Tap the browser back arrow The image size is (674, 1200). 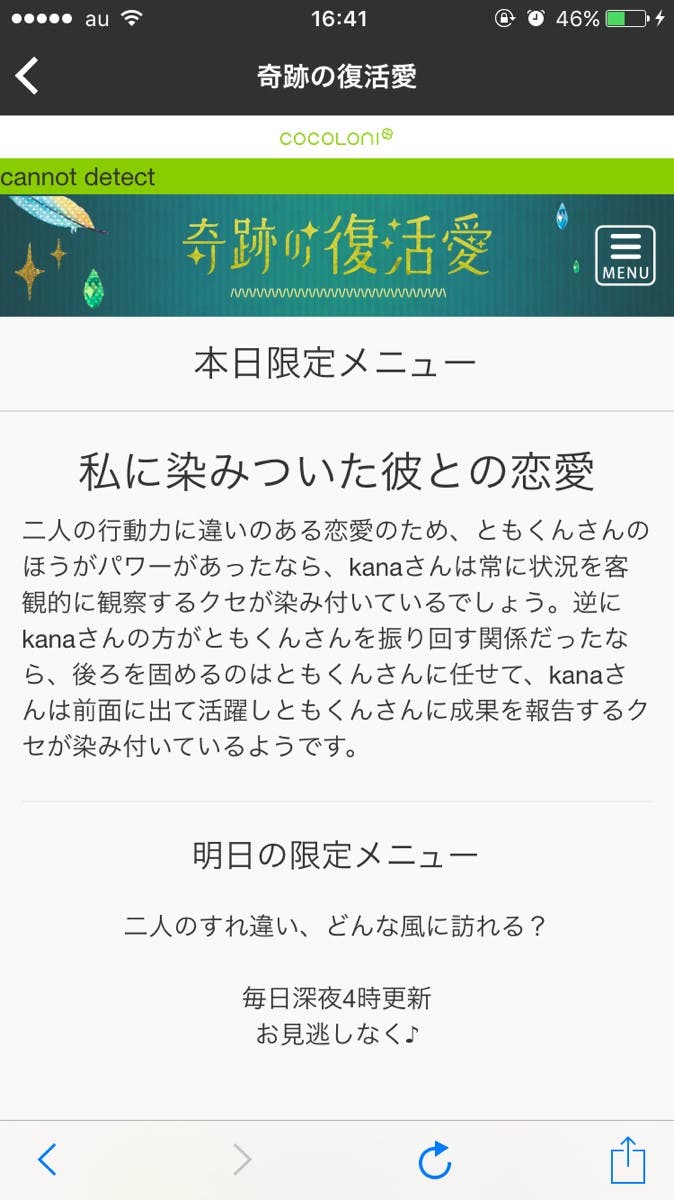pos(47,1159)
